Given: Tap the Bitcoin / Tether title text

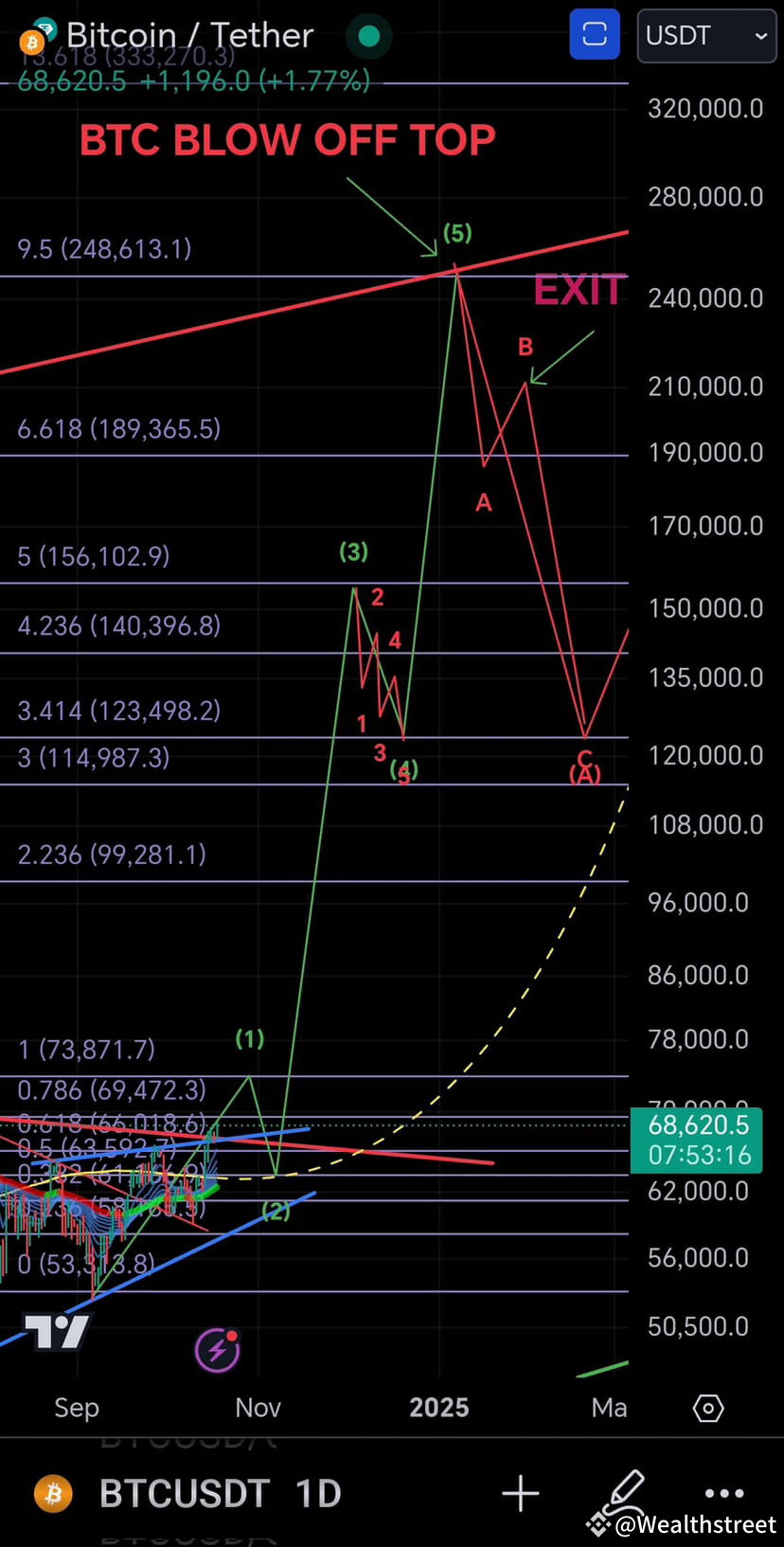Looking at the screenshot, I should pos(189,34).
